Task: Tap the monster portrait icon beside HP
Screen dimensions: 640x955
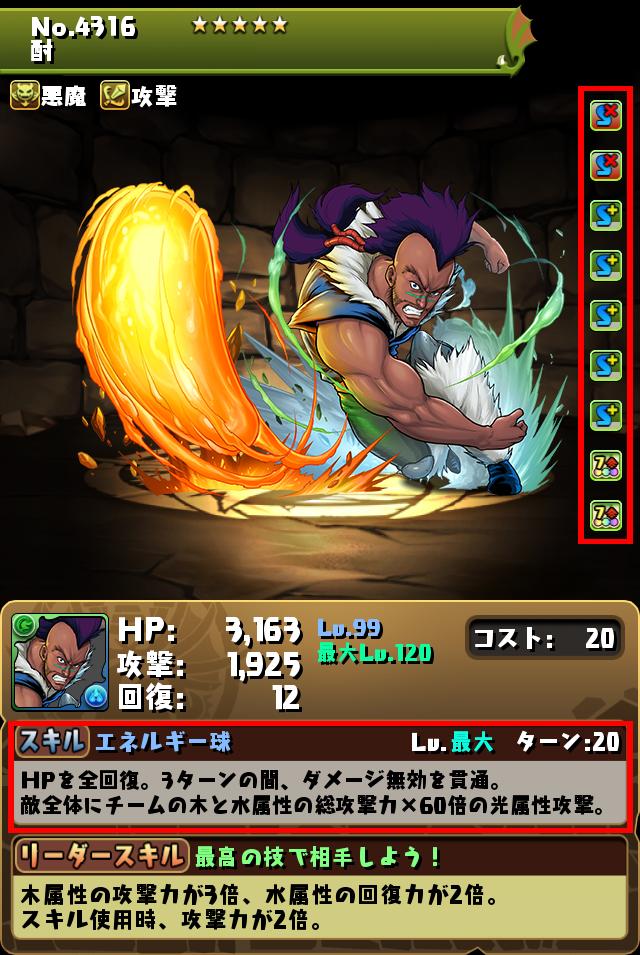Action: 59,661
